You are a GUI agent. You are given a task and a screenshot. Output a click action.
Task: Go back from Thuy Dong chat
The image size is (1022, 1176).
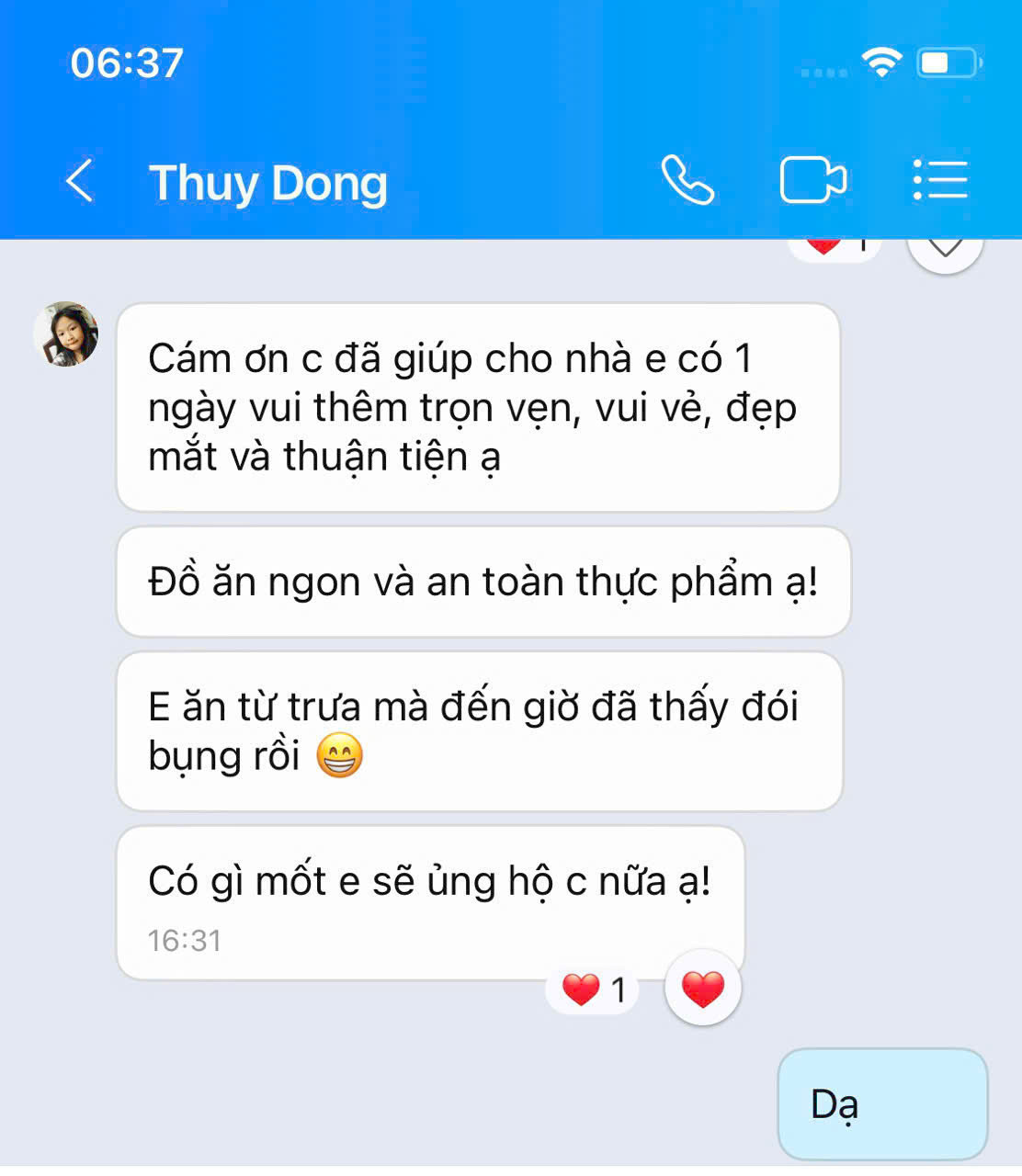pyautogui.click(x=80, y=180)
